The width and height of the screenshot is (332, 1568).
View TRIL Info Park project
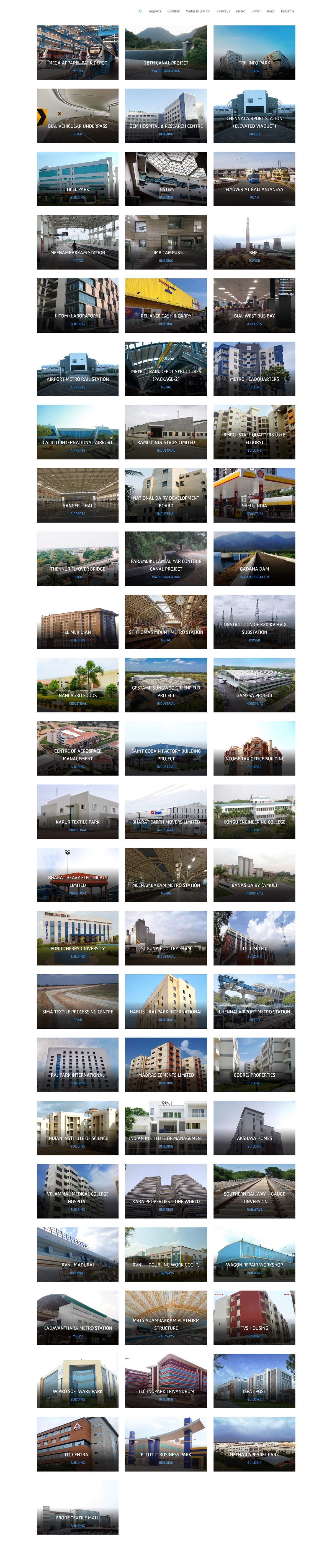[x=254, y=52]
